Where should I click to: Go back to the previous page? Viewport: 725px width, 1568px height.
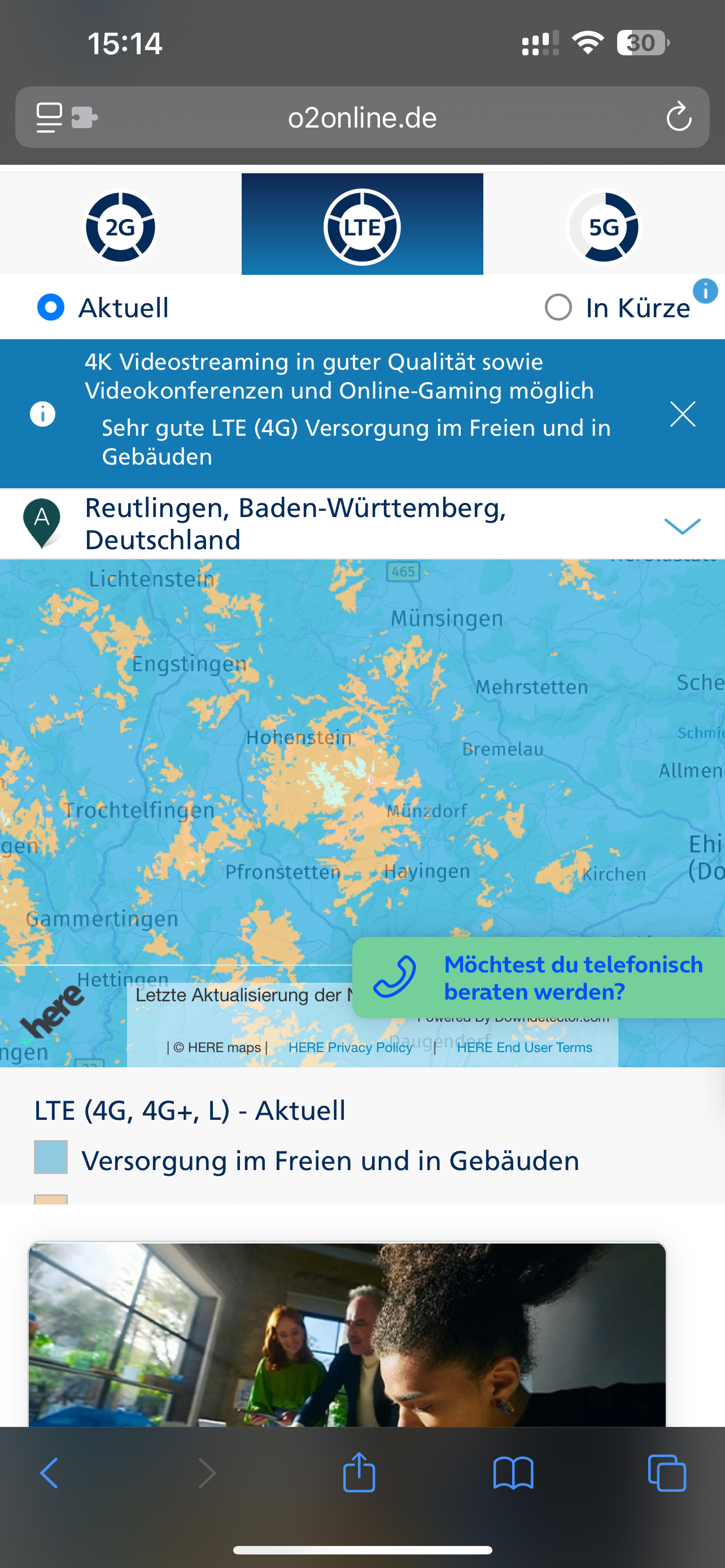pyautogui.click(x=50, y=1473)
